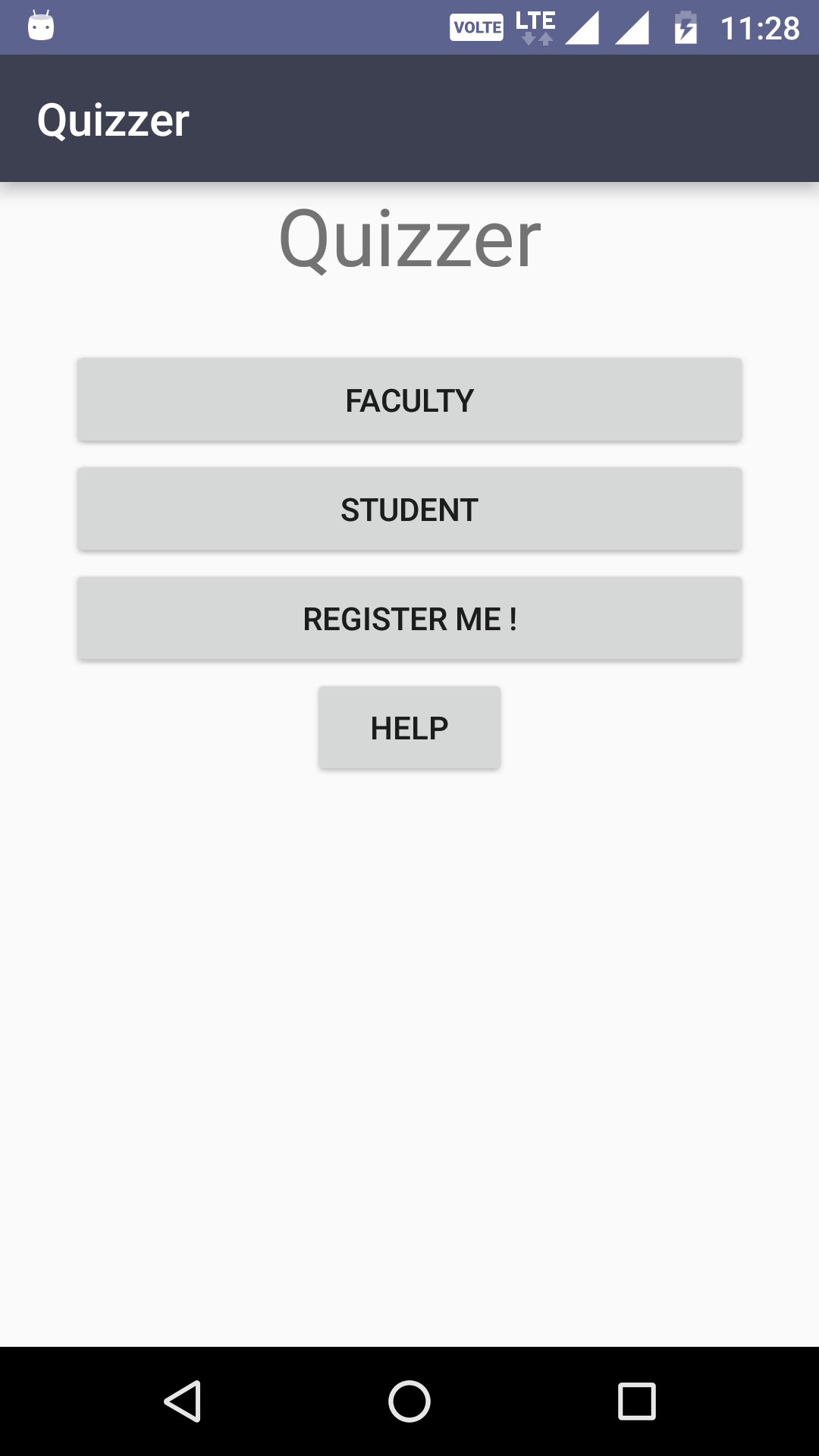819x1456 pixels.
Task: Go back using the navigation bar
Action: (183, 1401)
